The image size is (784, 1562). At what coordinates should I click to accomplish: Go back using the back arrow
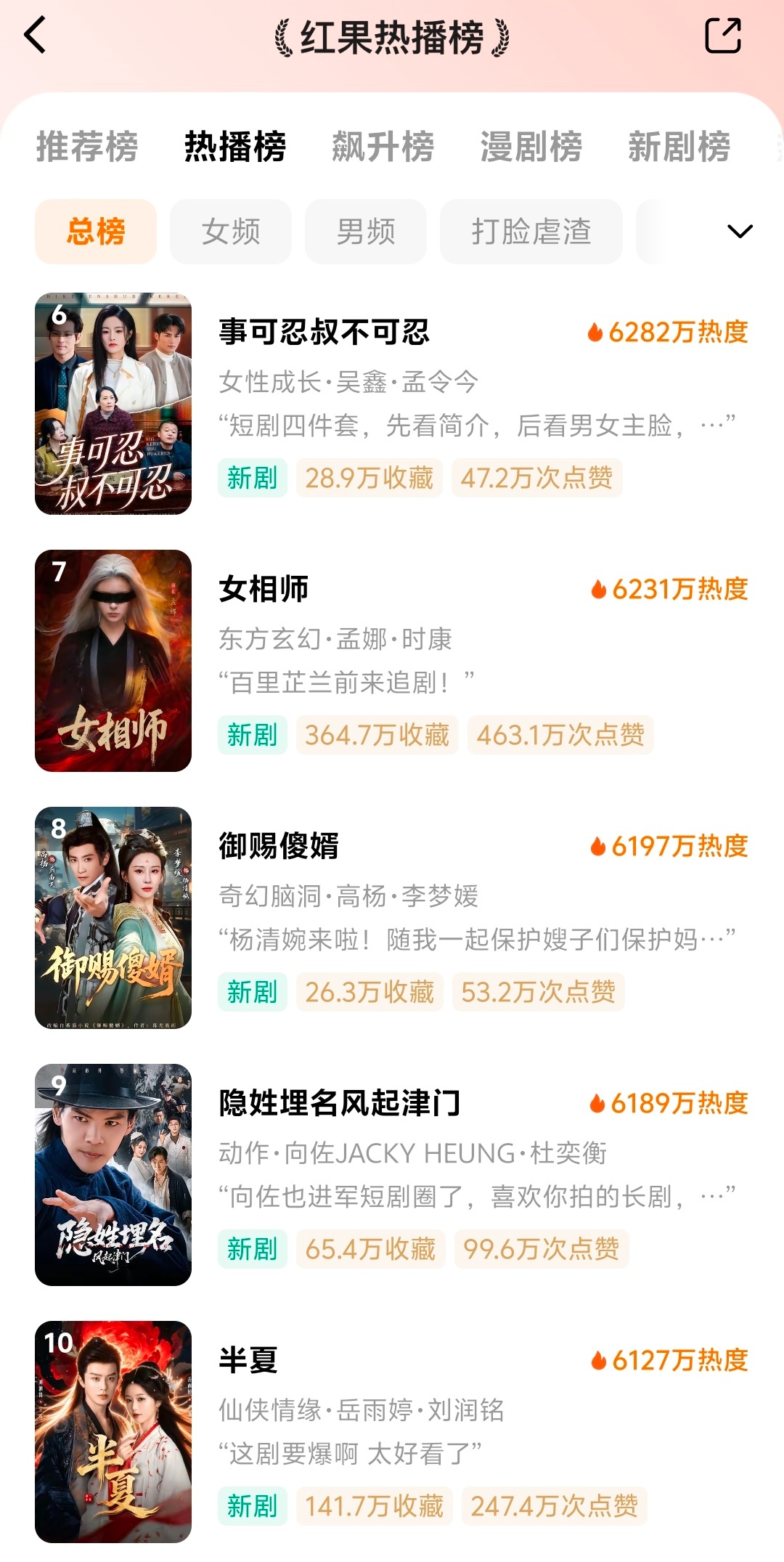35,35
